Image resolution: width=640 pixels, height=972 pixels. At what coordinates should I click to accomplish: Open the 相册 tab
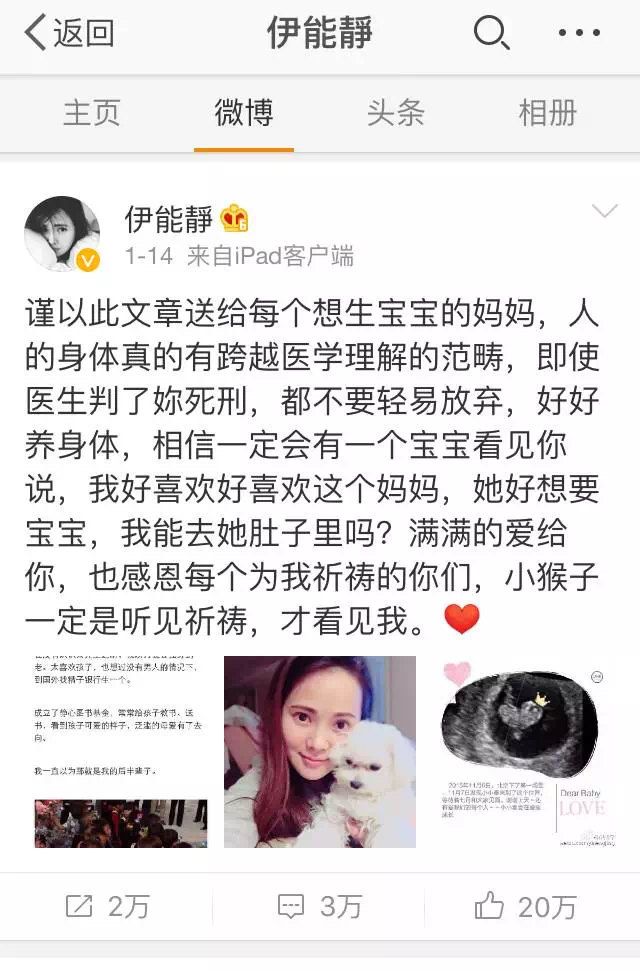pos(547,113)
